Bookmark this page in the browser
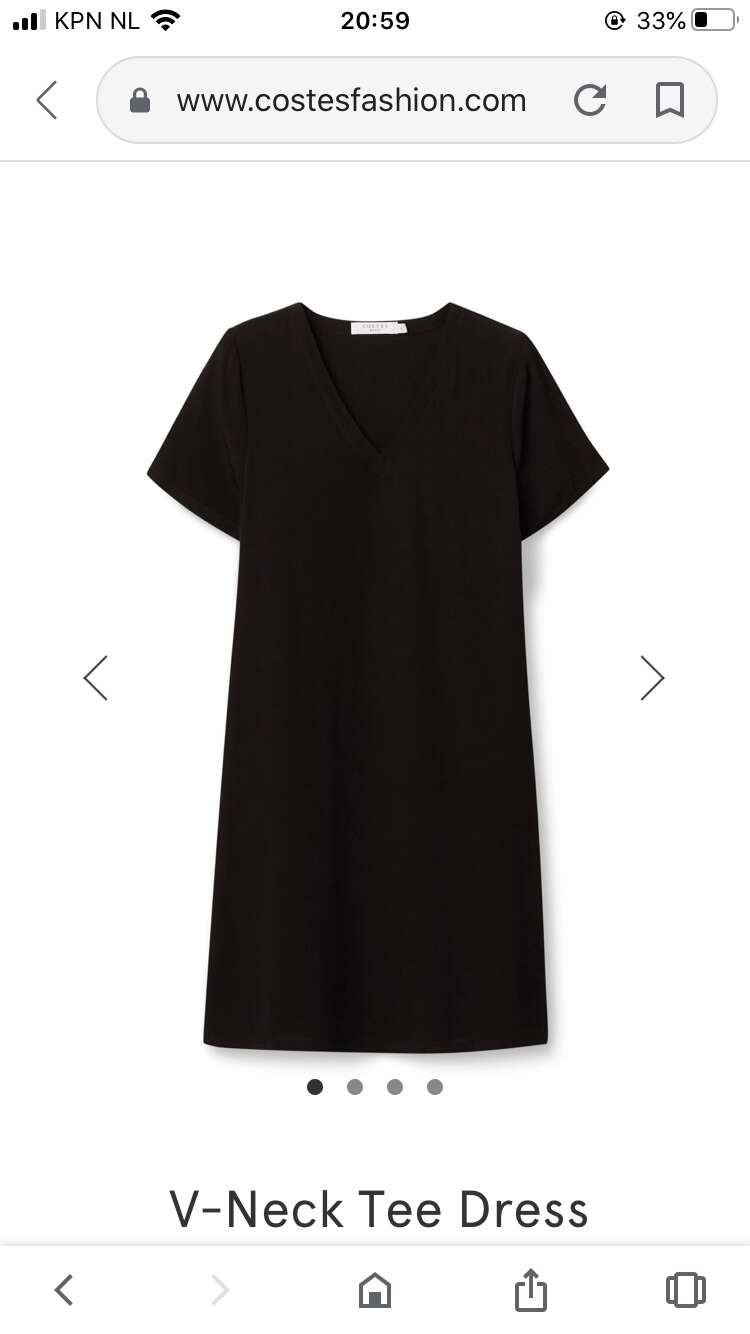 pyautogui.click(x=669, y=100)
